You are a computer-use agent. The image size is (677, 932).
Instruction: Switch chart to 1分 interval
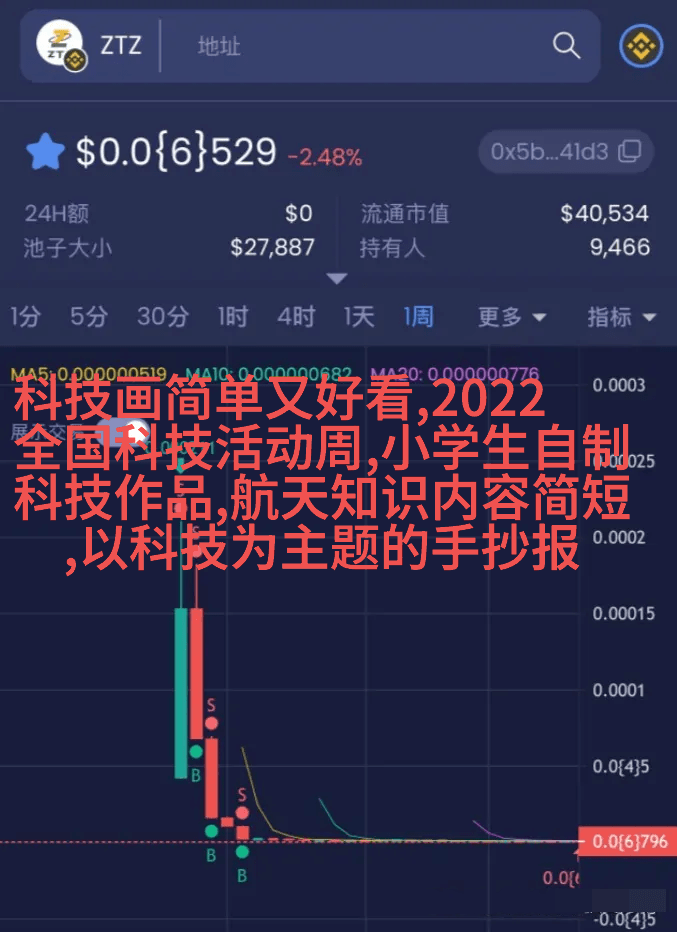click(x=26, y=317)
